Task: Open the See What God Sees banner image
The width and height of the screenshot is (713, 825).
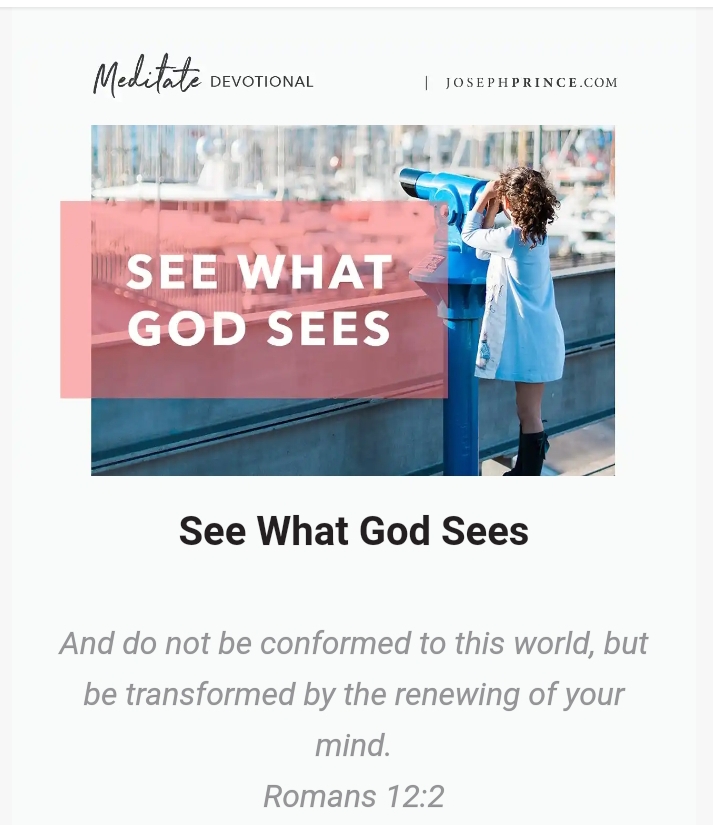Action: [352, 300]
